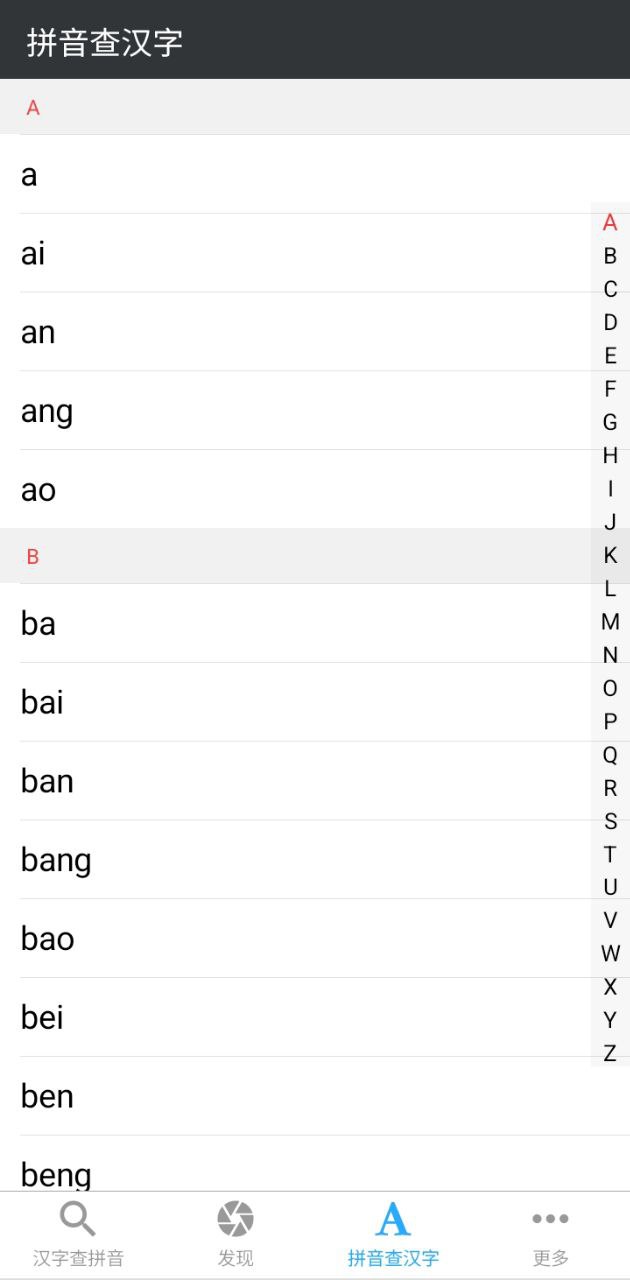This screenshot has width=630, height=1280.
Task: Open the 'bao' pinyin row
Action: (x=300, y=939)
